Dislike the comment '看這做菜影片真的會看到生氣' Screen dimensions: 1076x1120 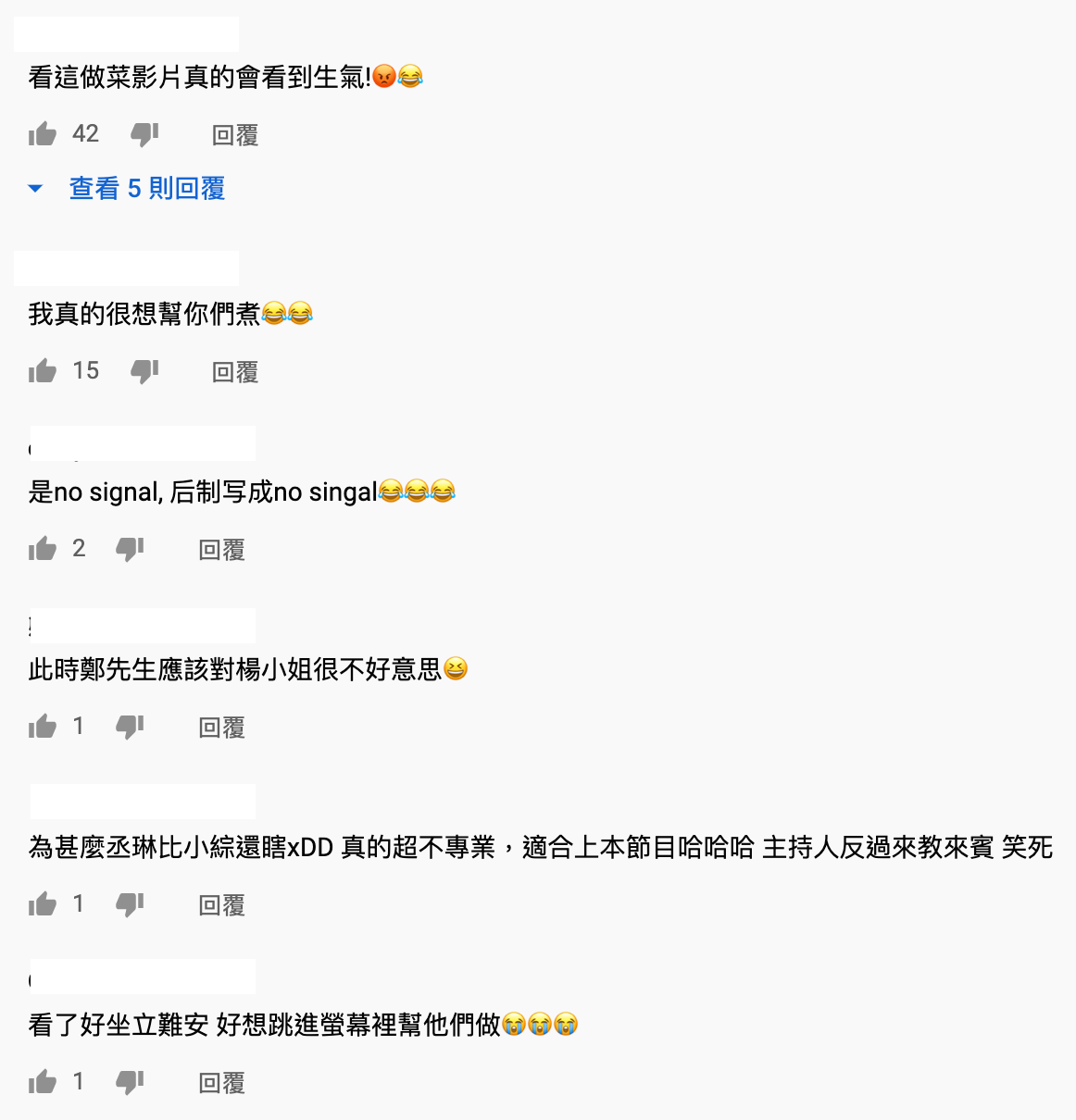pos(144,134)
